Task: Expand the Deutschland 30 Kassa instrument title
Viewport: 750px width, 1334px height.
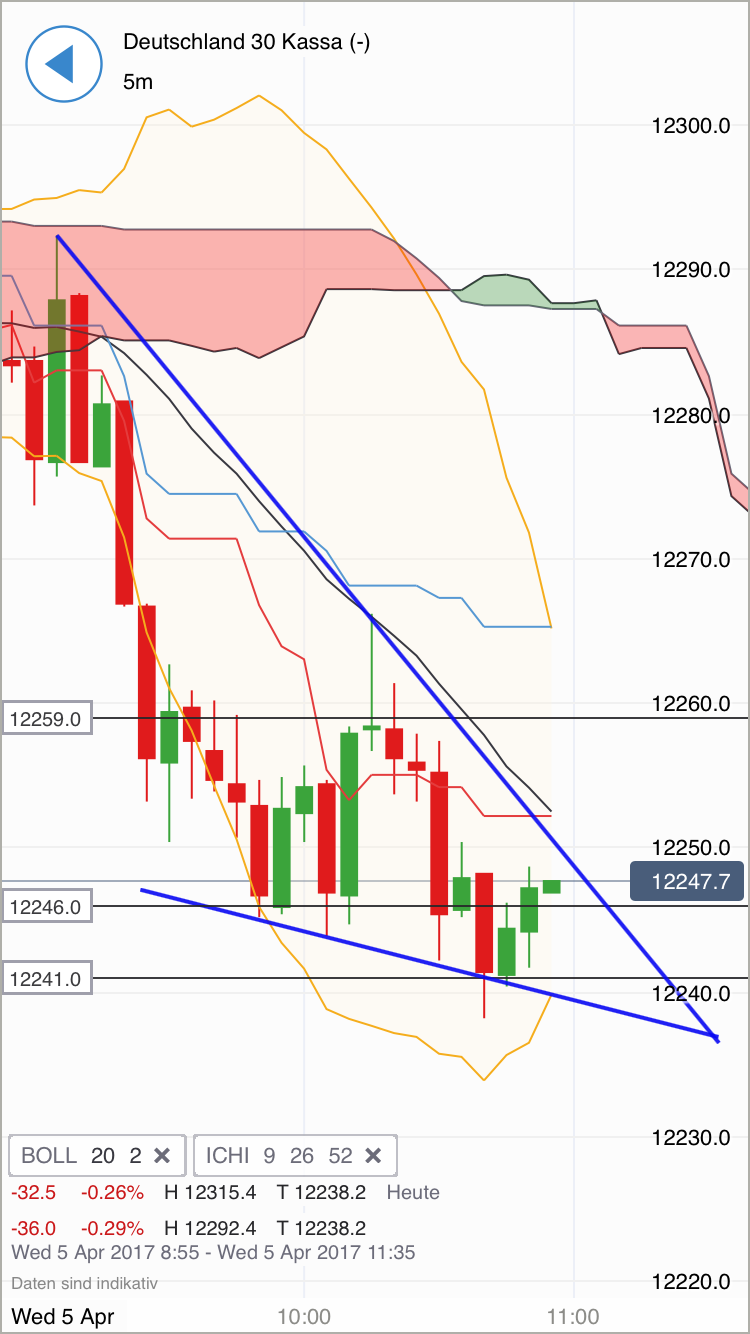Action: [x=246, y=43]
